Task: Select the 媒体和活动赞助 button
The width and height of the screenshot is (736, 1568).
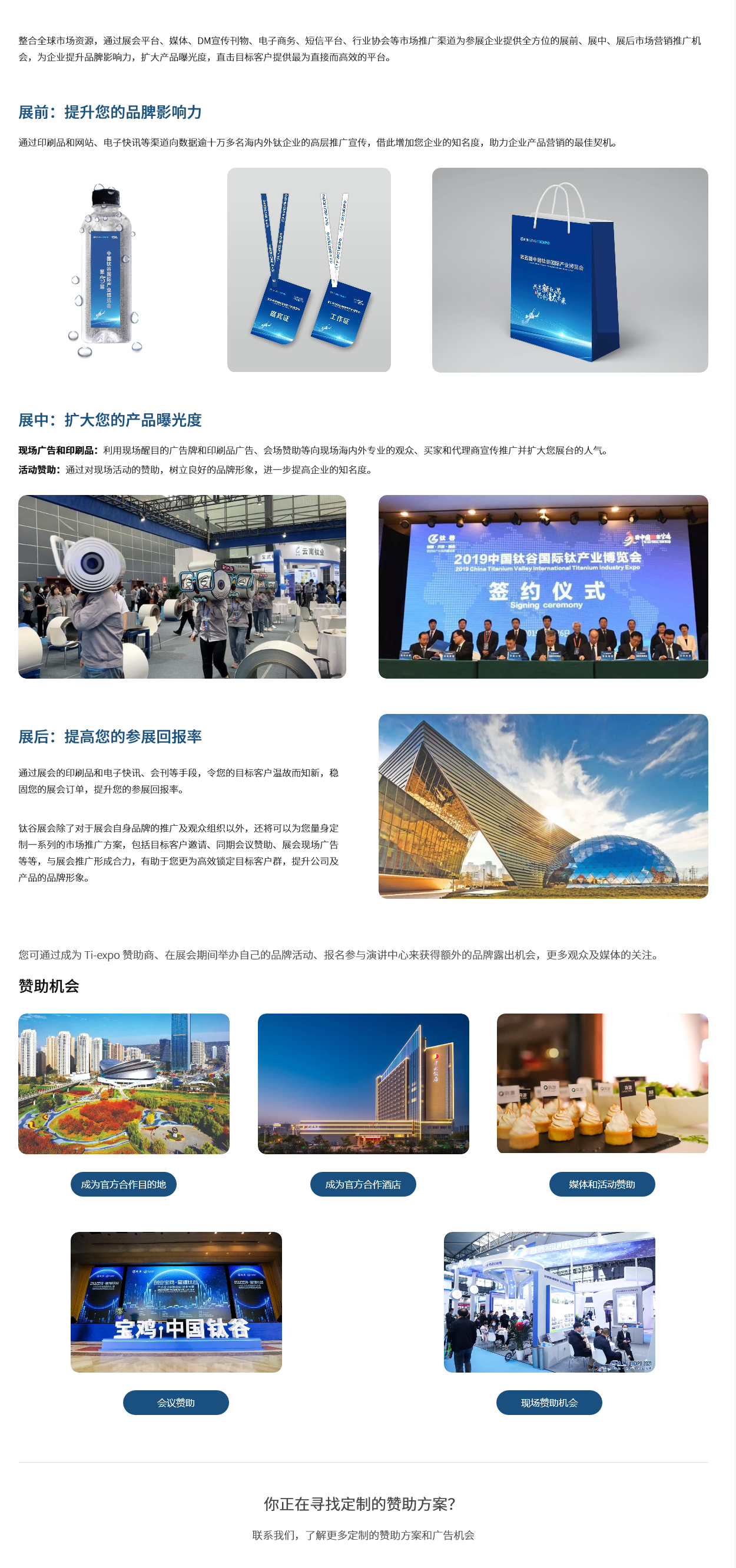Action: point(602,1184)
